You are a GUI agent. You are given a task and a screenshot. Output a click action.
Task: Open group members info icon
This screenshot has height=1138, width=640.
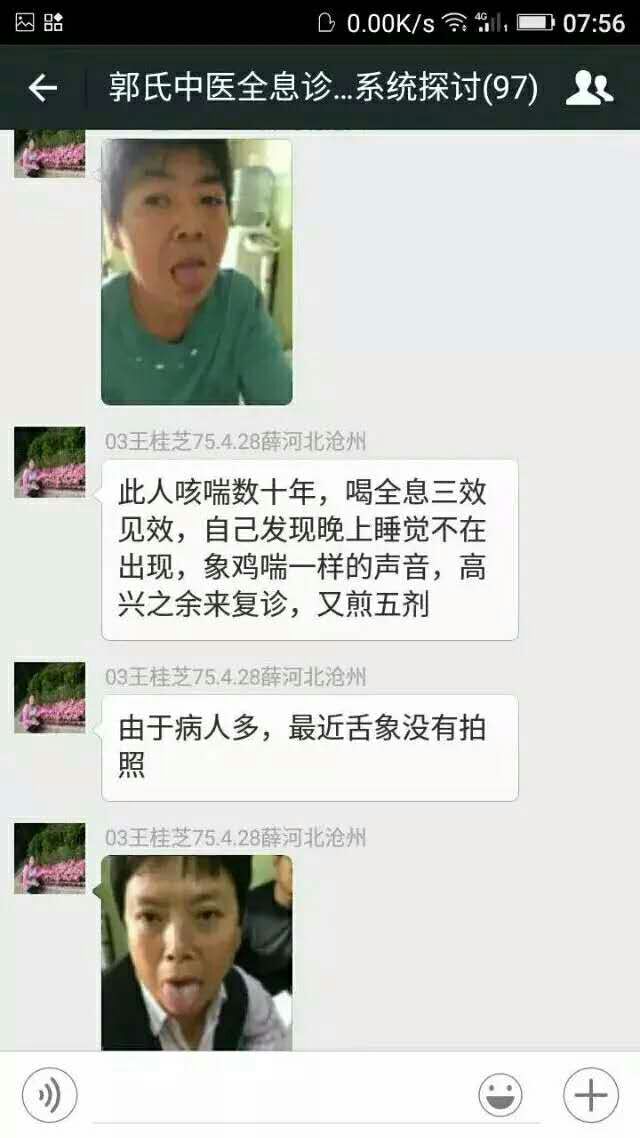point(589,88)
